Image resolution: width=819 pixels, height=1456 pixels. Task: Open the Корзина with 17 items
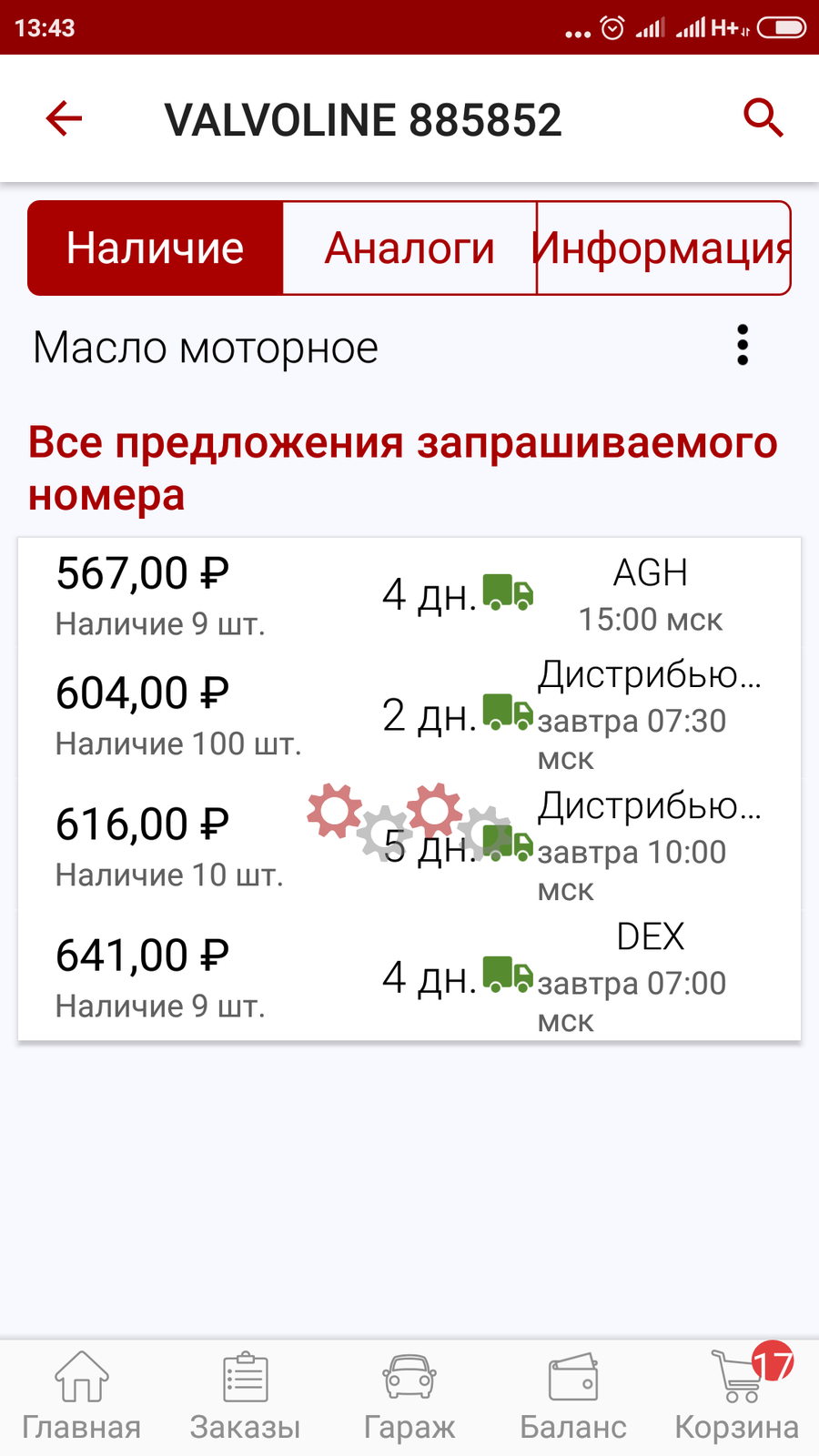pos(737,1397)
